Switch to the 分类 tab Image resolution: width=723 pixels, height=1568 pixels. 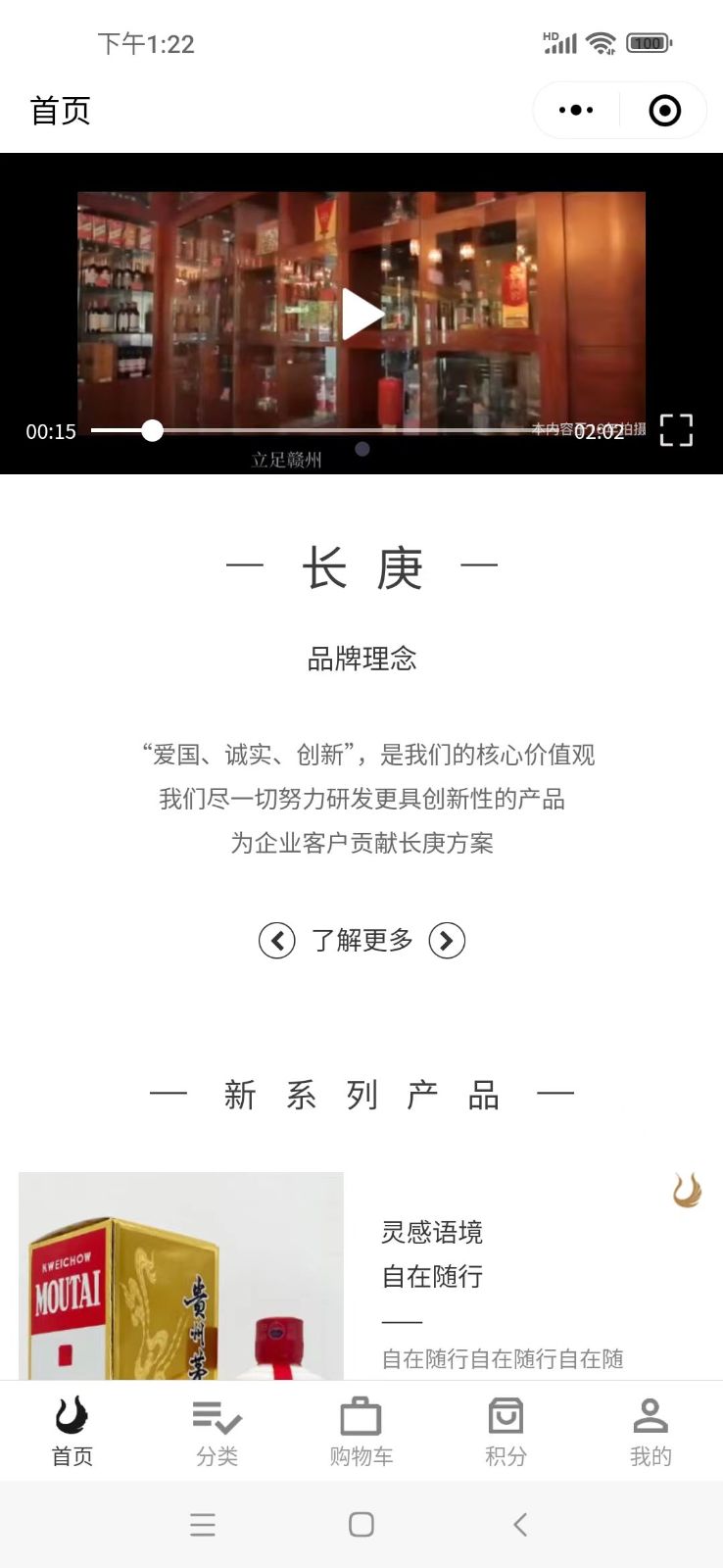pos(217,1432)
